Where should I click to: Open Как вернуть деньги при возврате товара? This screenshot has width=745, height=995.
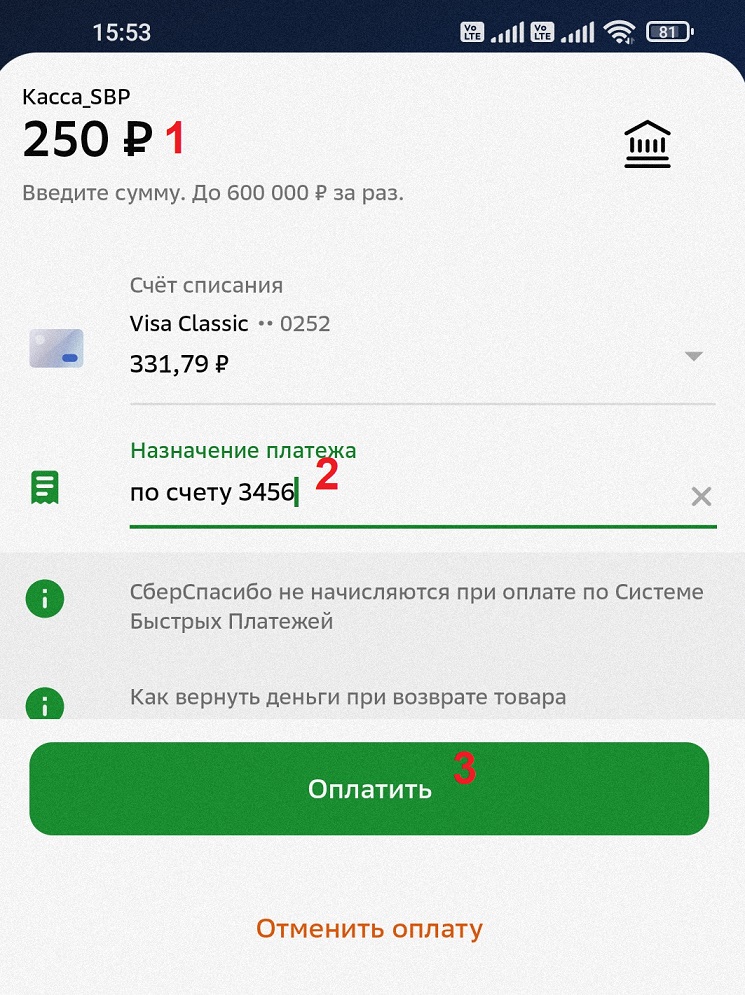point(348,697)
